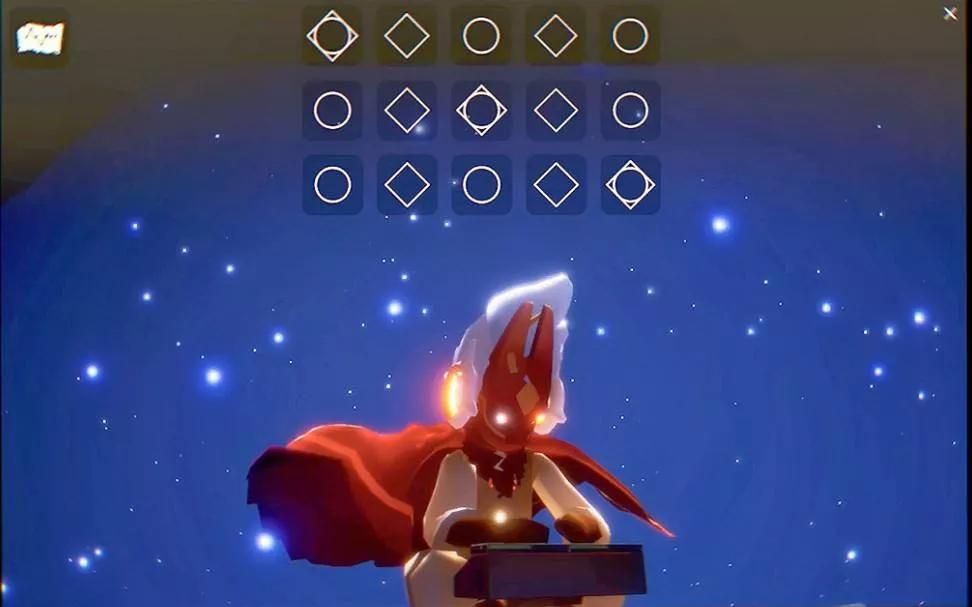Image resolution: width=972 pixels, height=607 pixels.
Task: Hit the center circle key in top row
Action: 481,36
